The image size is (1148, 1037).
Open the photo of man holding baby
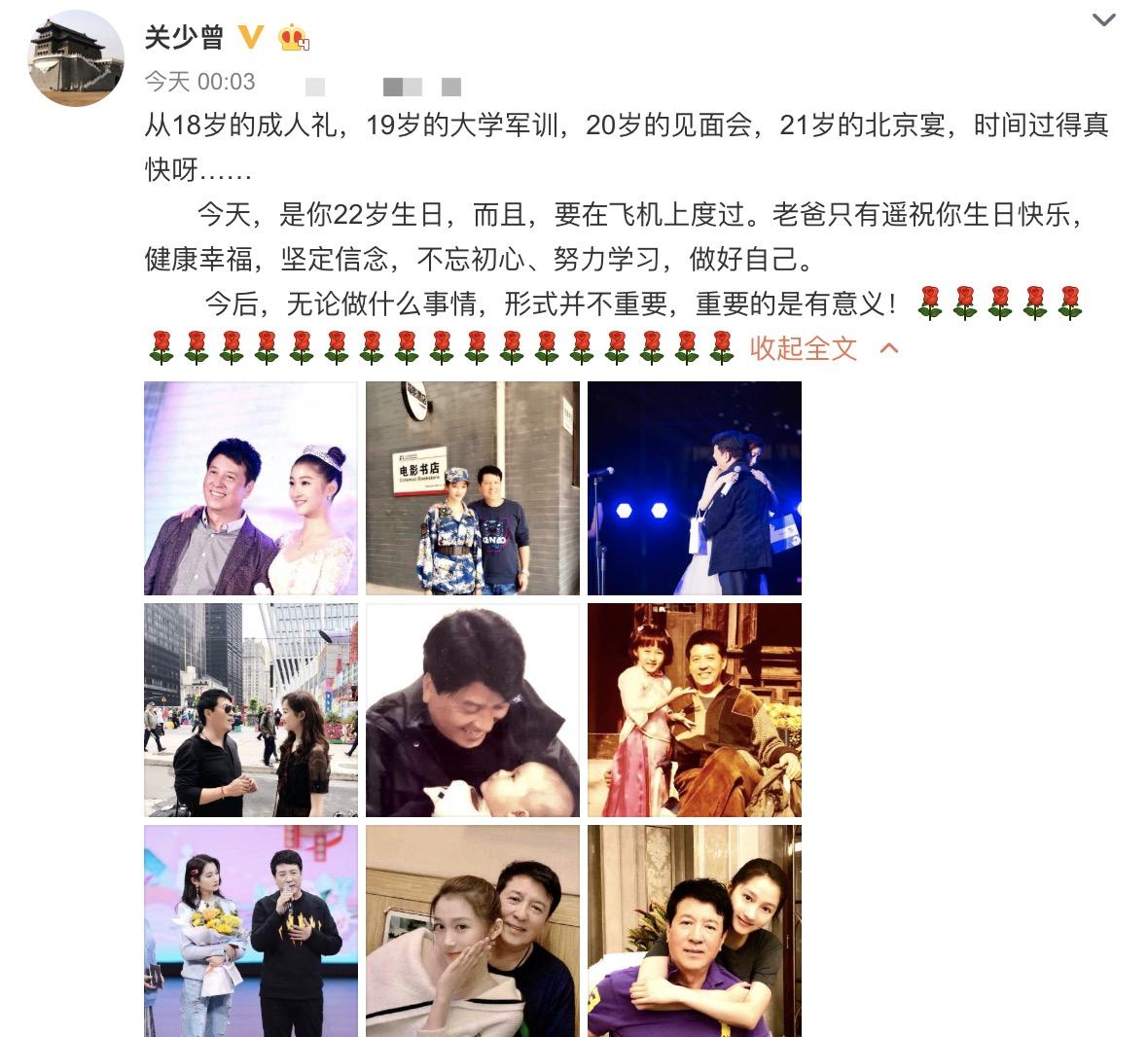[473, 710]
